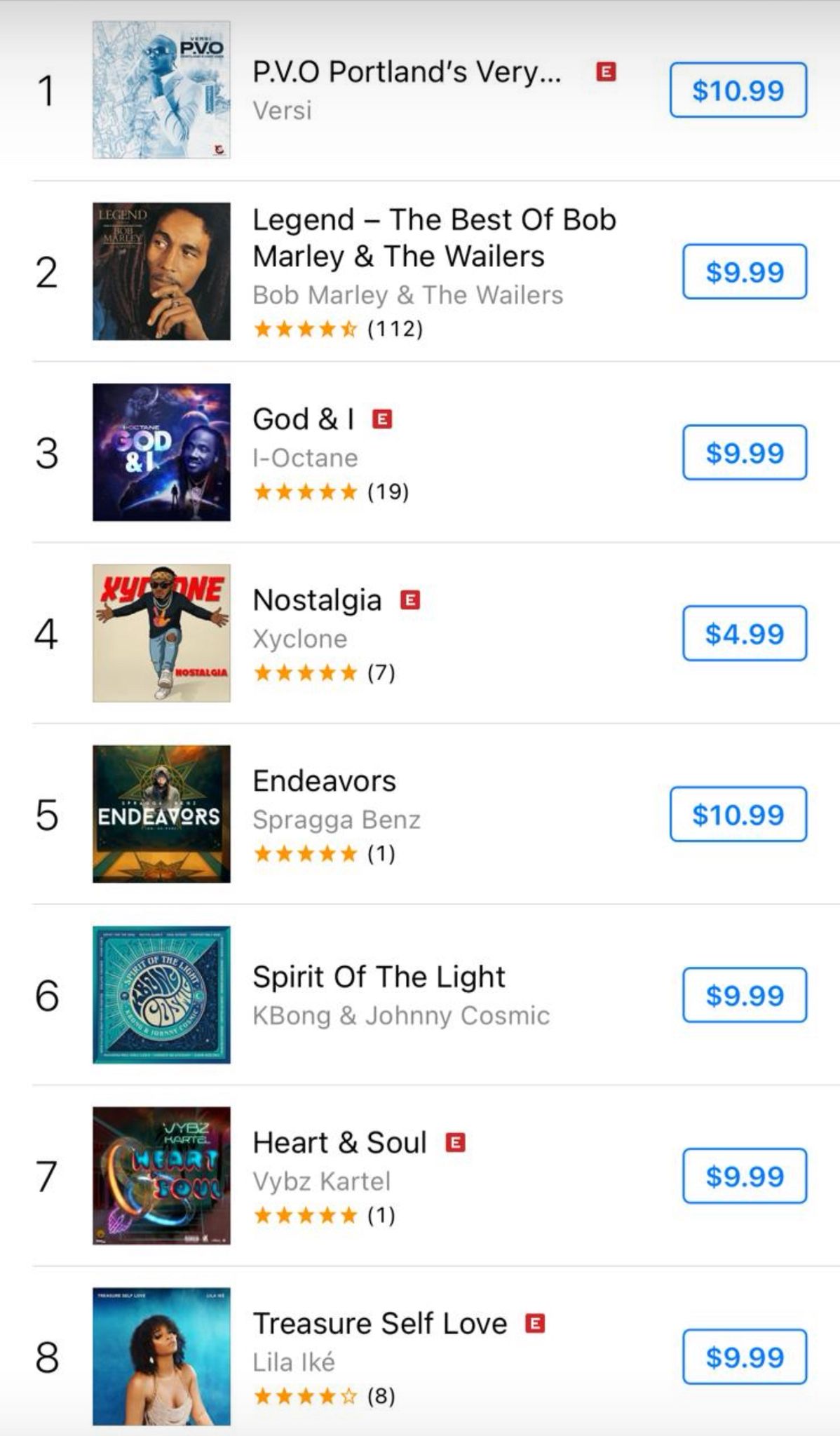
Task: View Heart & Soul album page
Action: pos(339,1143)
